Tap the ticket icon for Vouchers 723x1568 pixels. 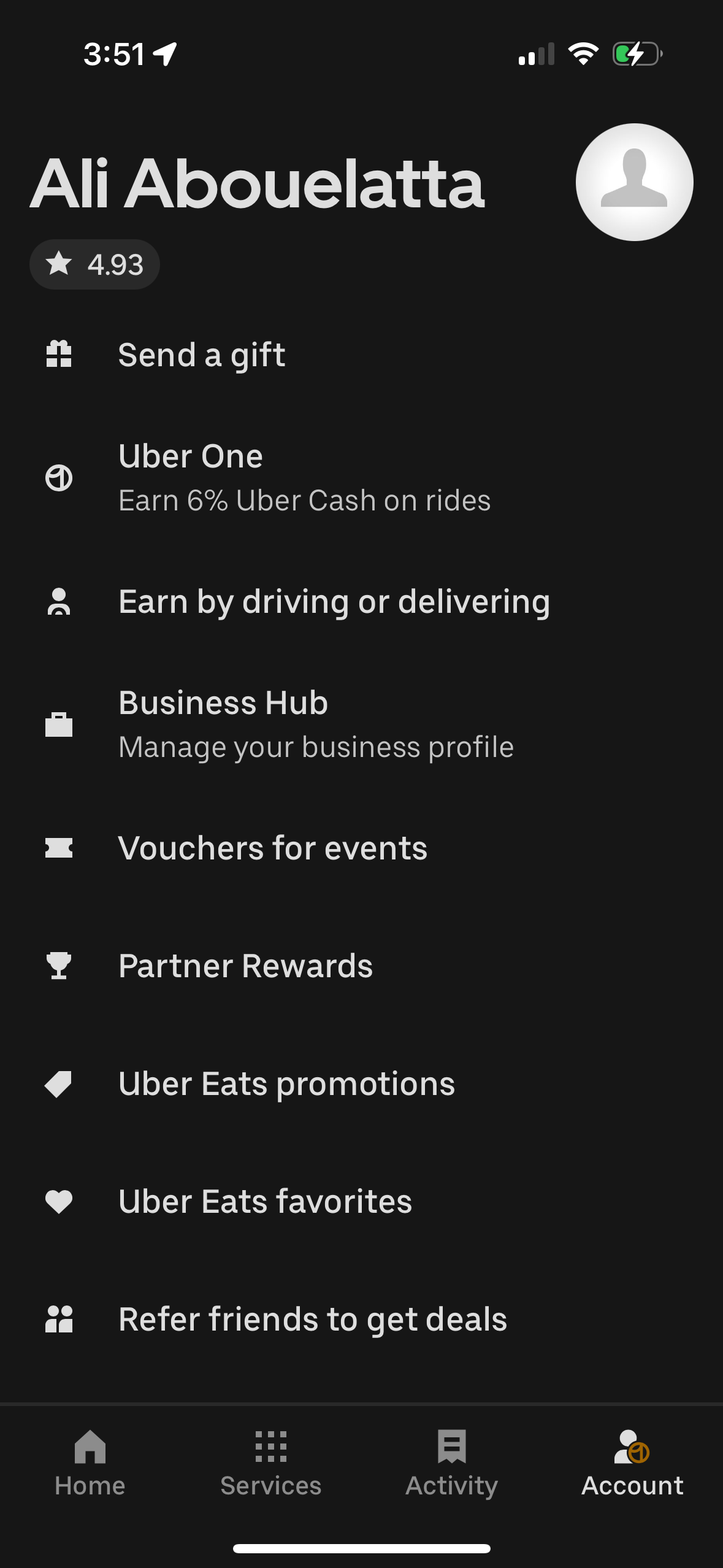(x=59, y=848)
